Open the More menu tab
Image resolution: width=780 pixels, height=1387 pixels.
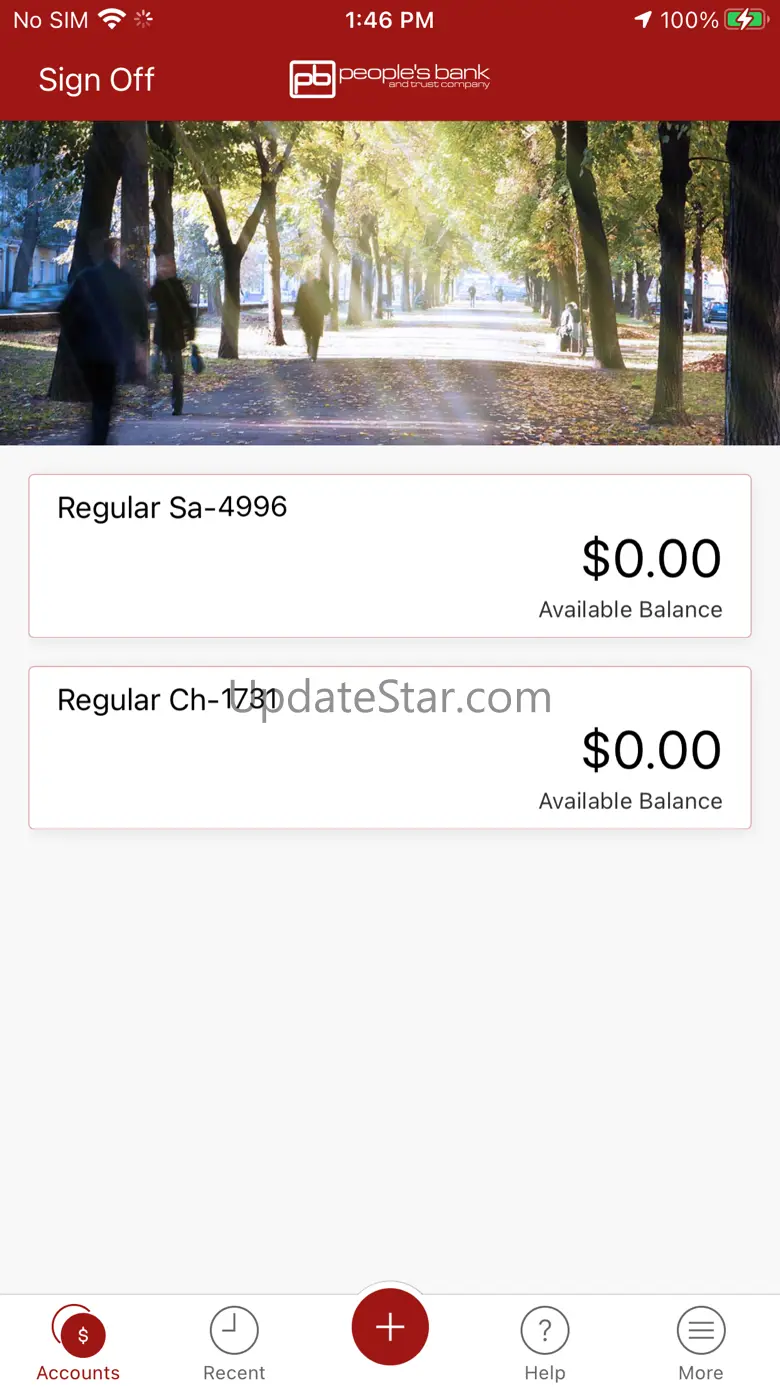click(701, 1342)
